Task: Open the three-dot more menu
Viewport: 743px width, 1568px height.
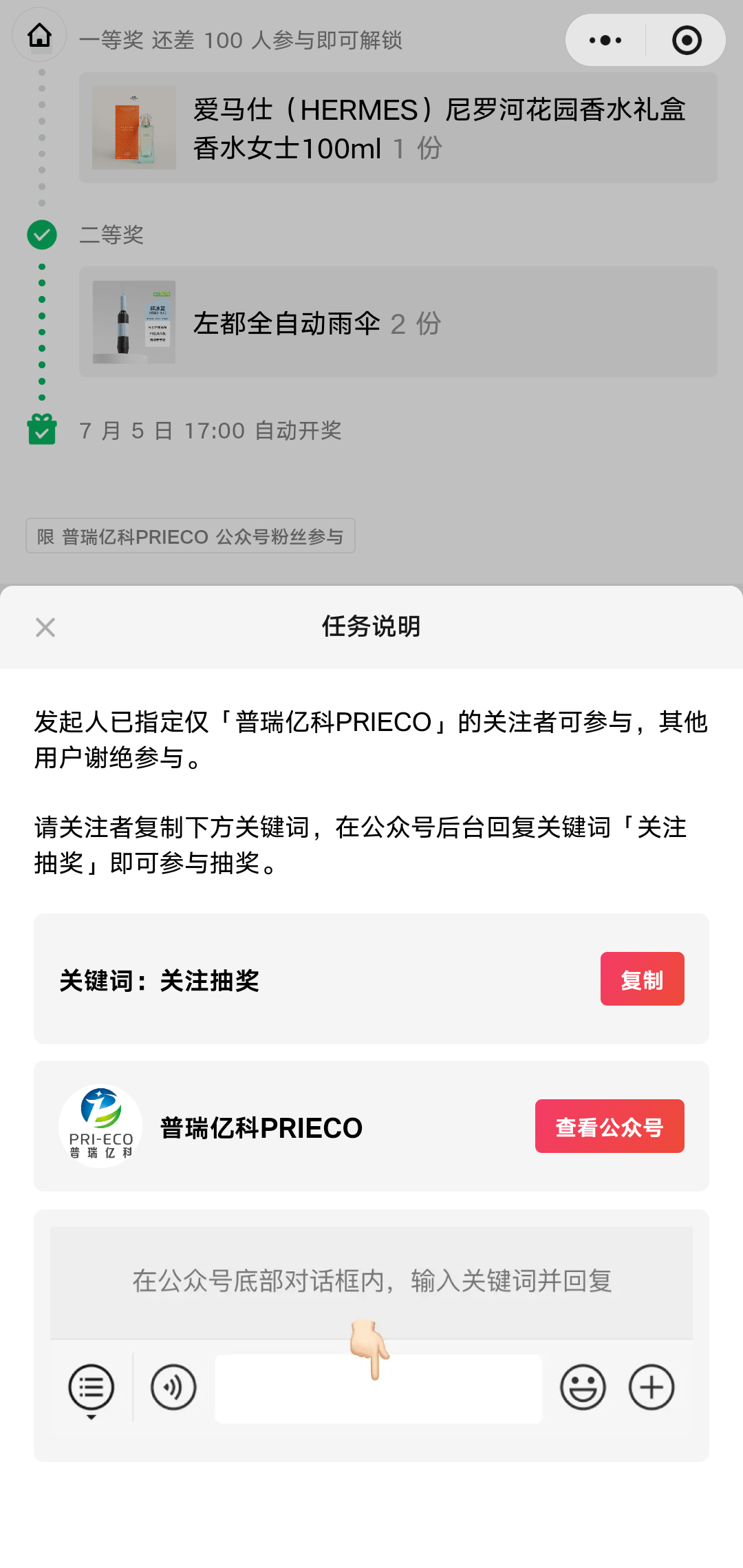Action: pos(605,41)
